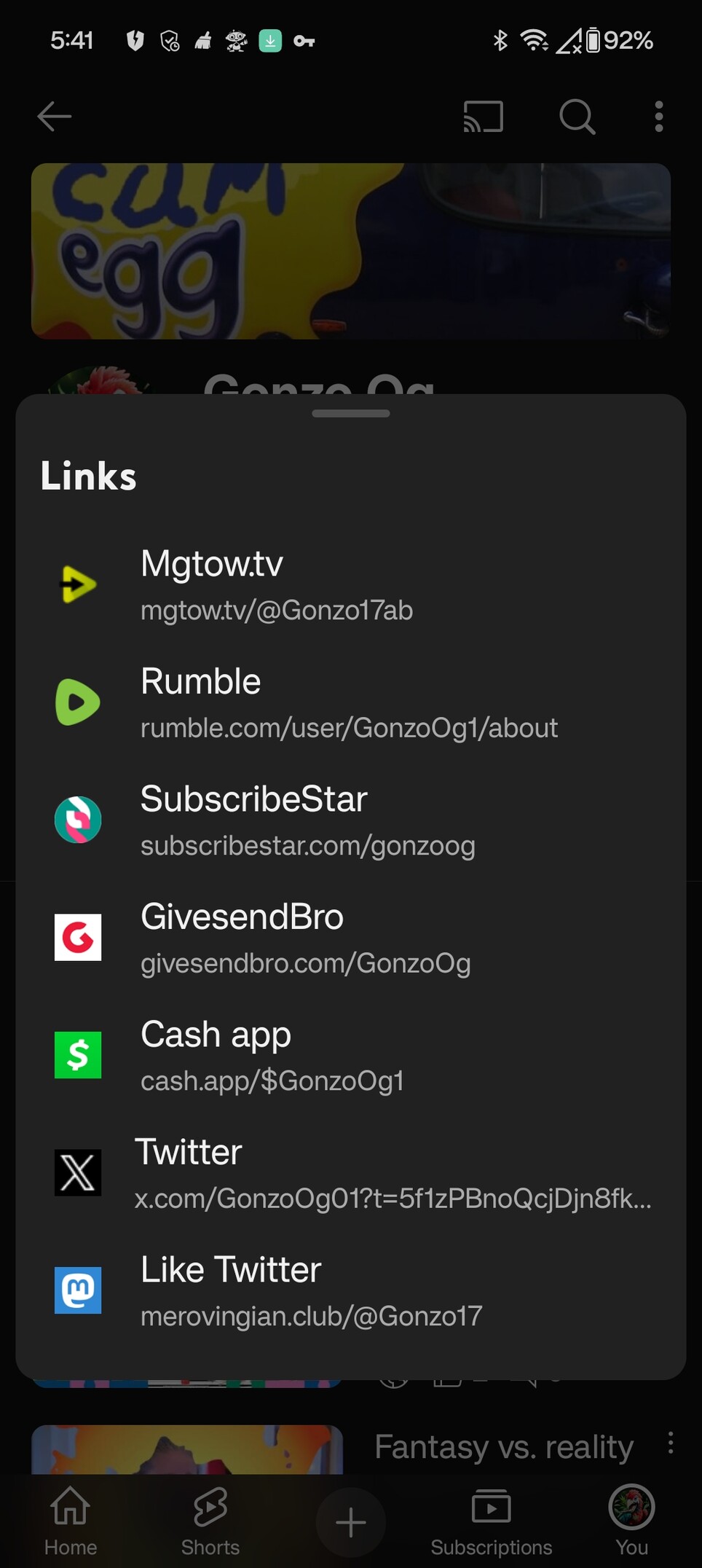
Task: Switch to the Home tab
Action: pos(71,1521)
